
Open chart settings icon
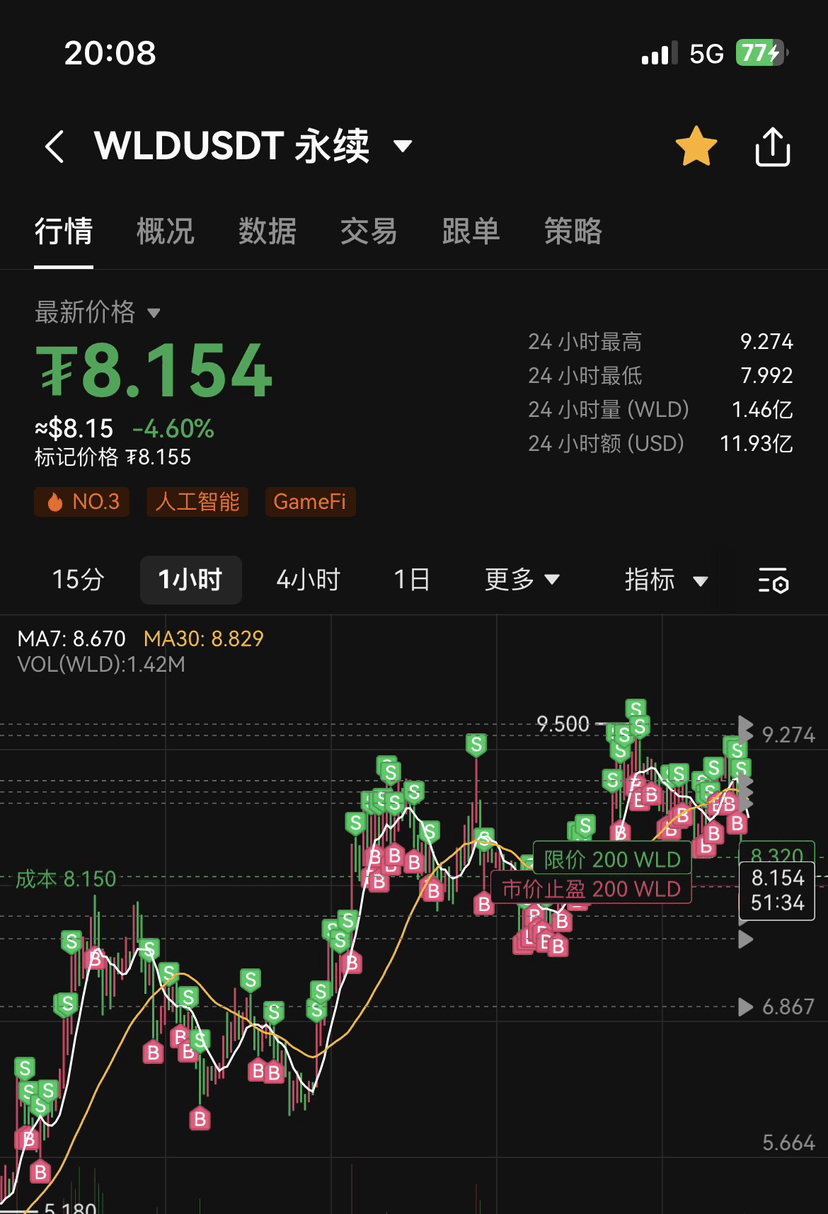coord(773,580)
